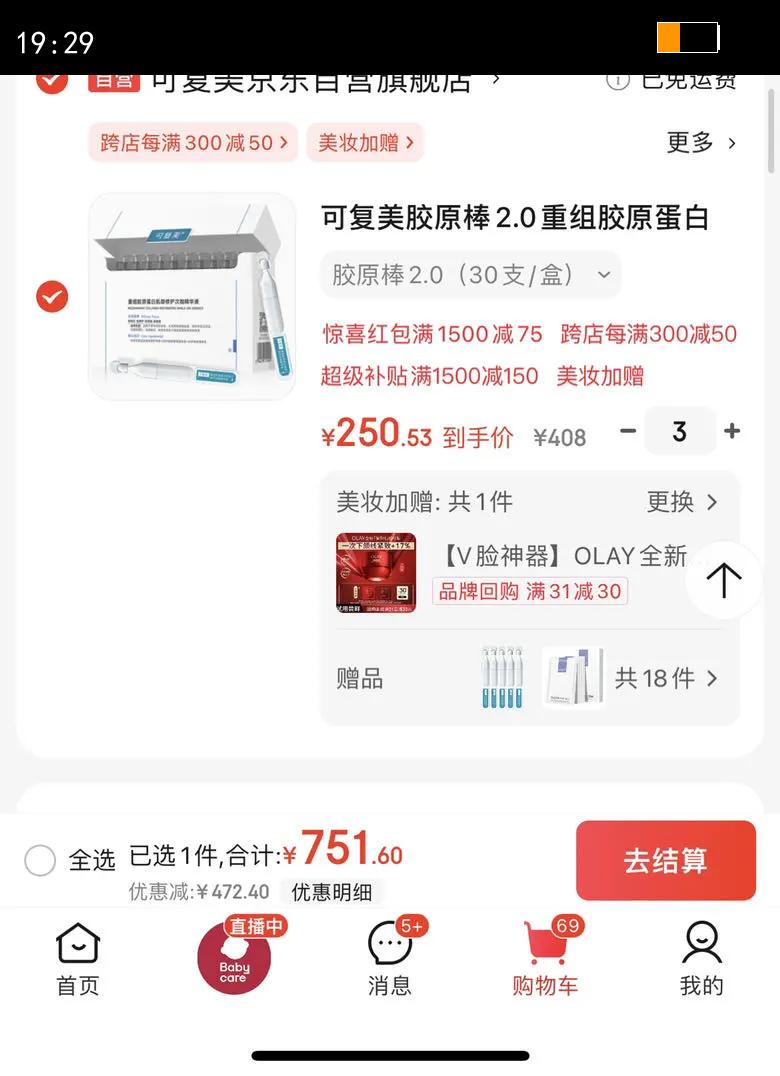Switch to the 购物车 cart tab
Screen dimensions: 780x1076
[x=545, y=957]
